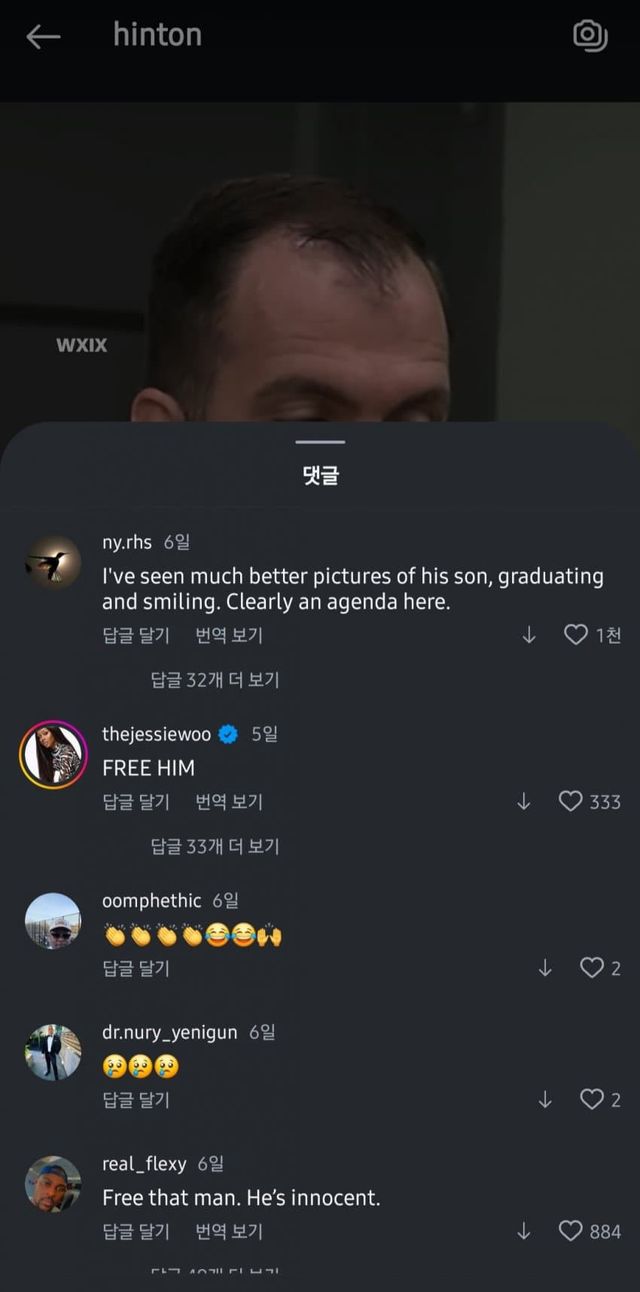Reply to the ny.rhs comment
The image size is (640, 1292).
point(136,635)
